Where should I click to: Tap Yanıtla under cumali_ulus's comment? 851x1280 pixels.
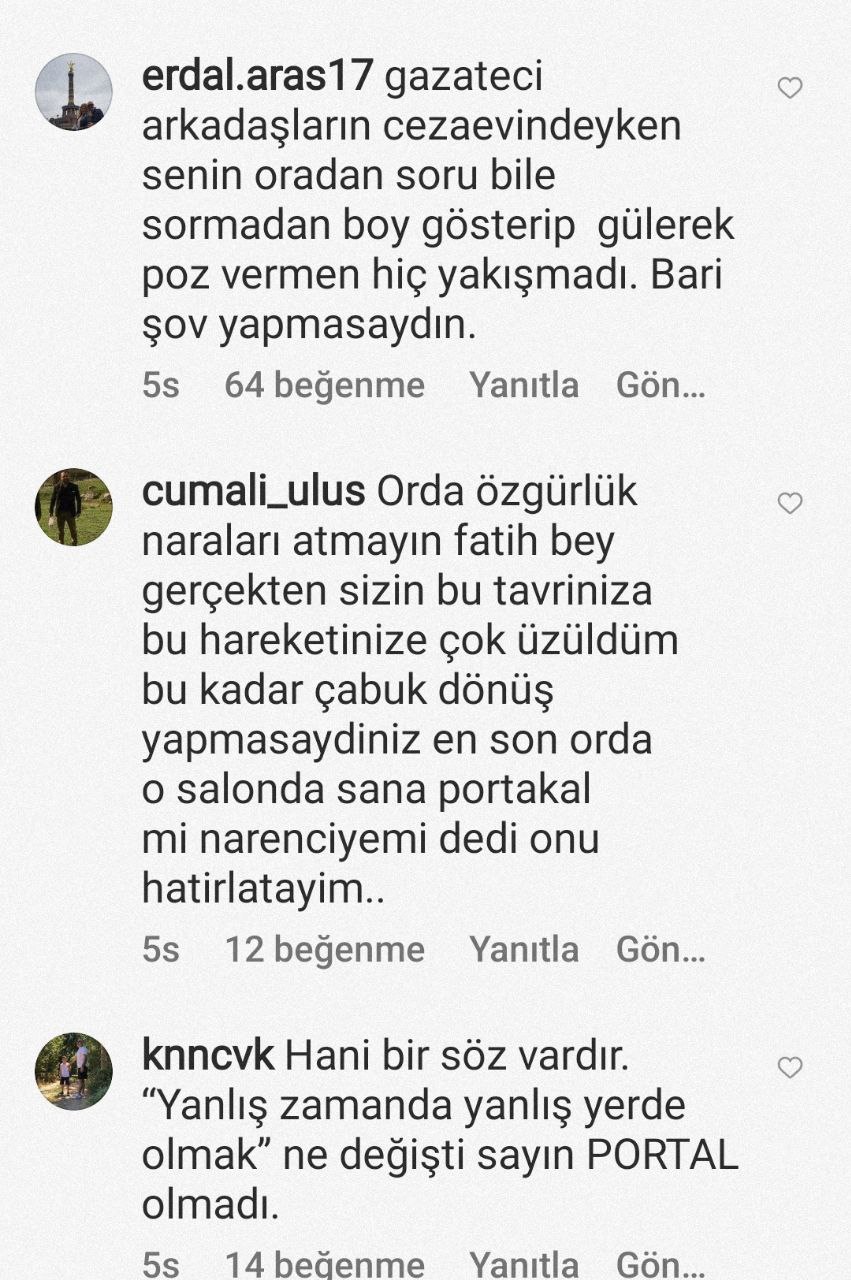tap(524, 949)
